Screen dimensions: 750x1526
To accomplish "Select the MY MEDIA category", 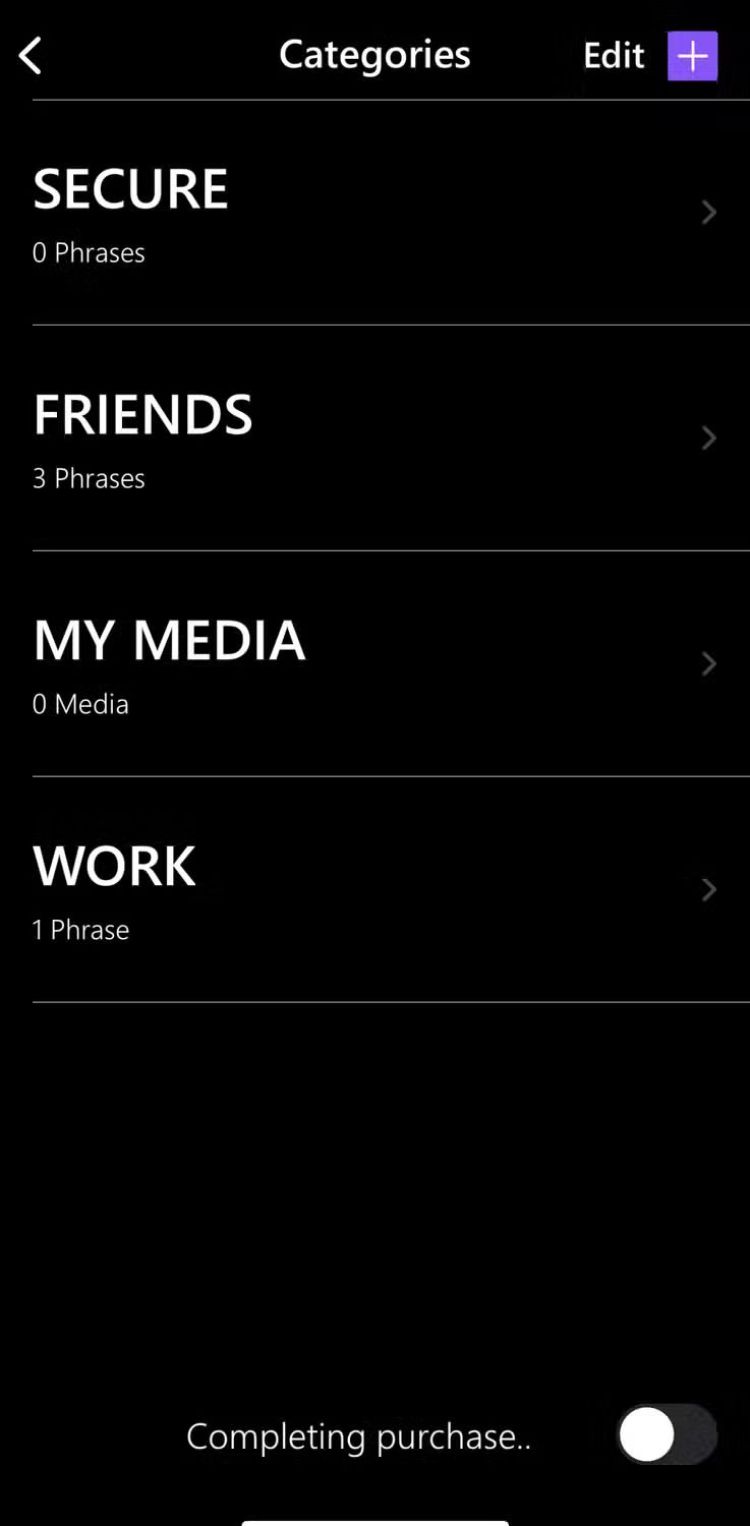I will [x=375, y=664].
